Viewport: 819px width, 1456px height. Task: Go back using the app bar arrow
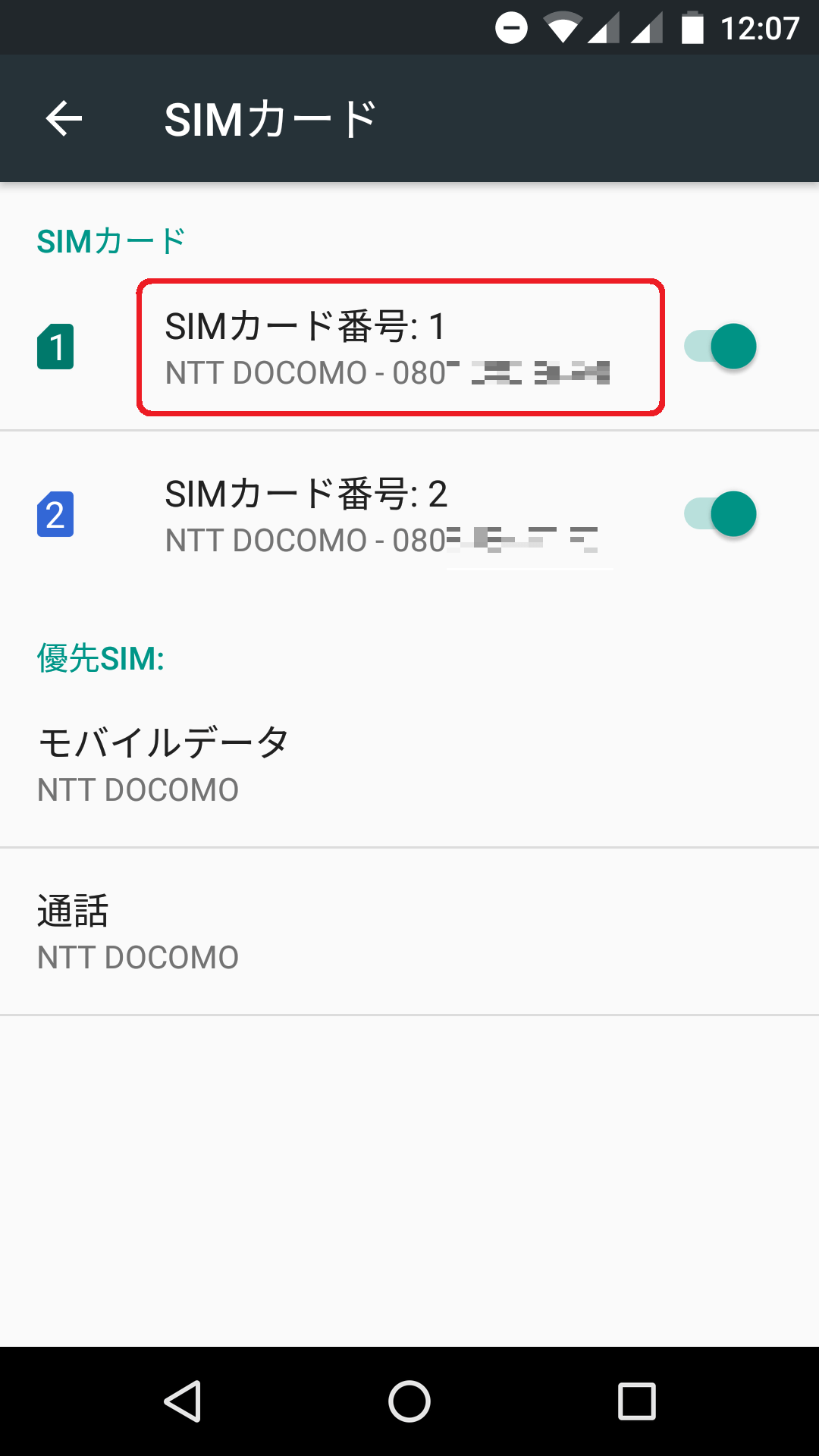[x=64, y=119]
